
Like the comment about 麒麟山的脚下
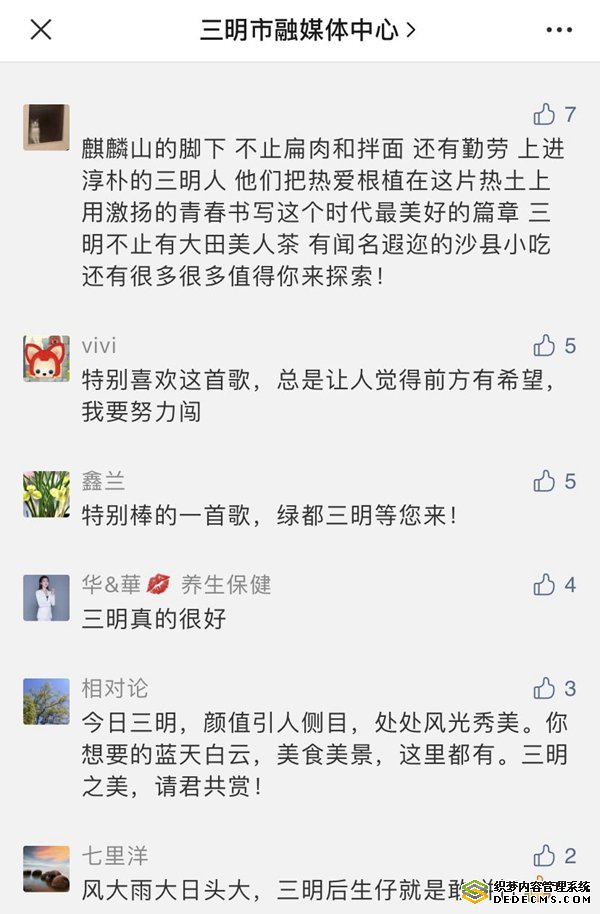point(545,114)
